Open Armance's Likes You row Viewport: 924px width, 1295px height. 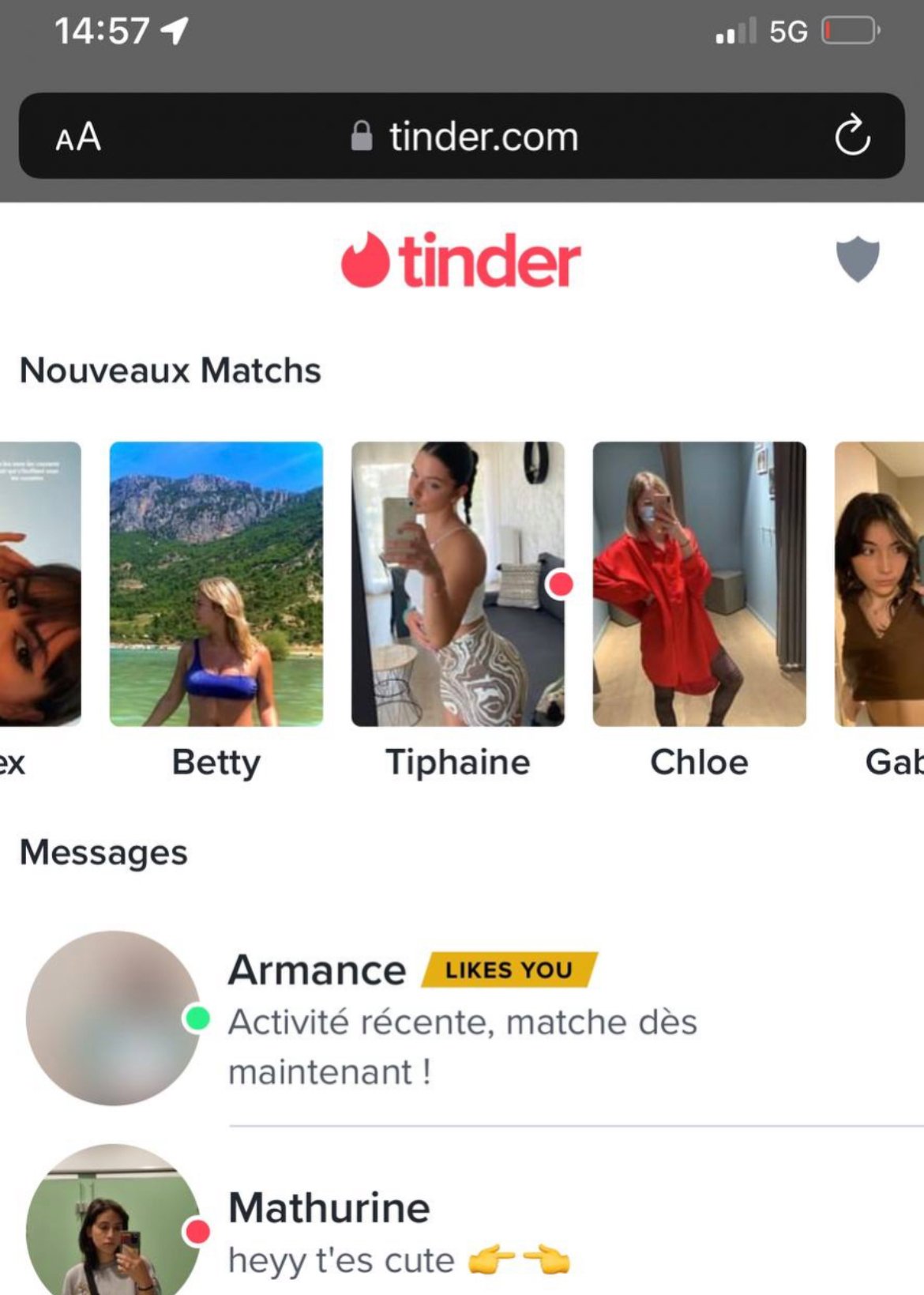point(474,1019)
